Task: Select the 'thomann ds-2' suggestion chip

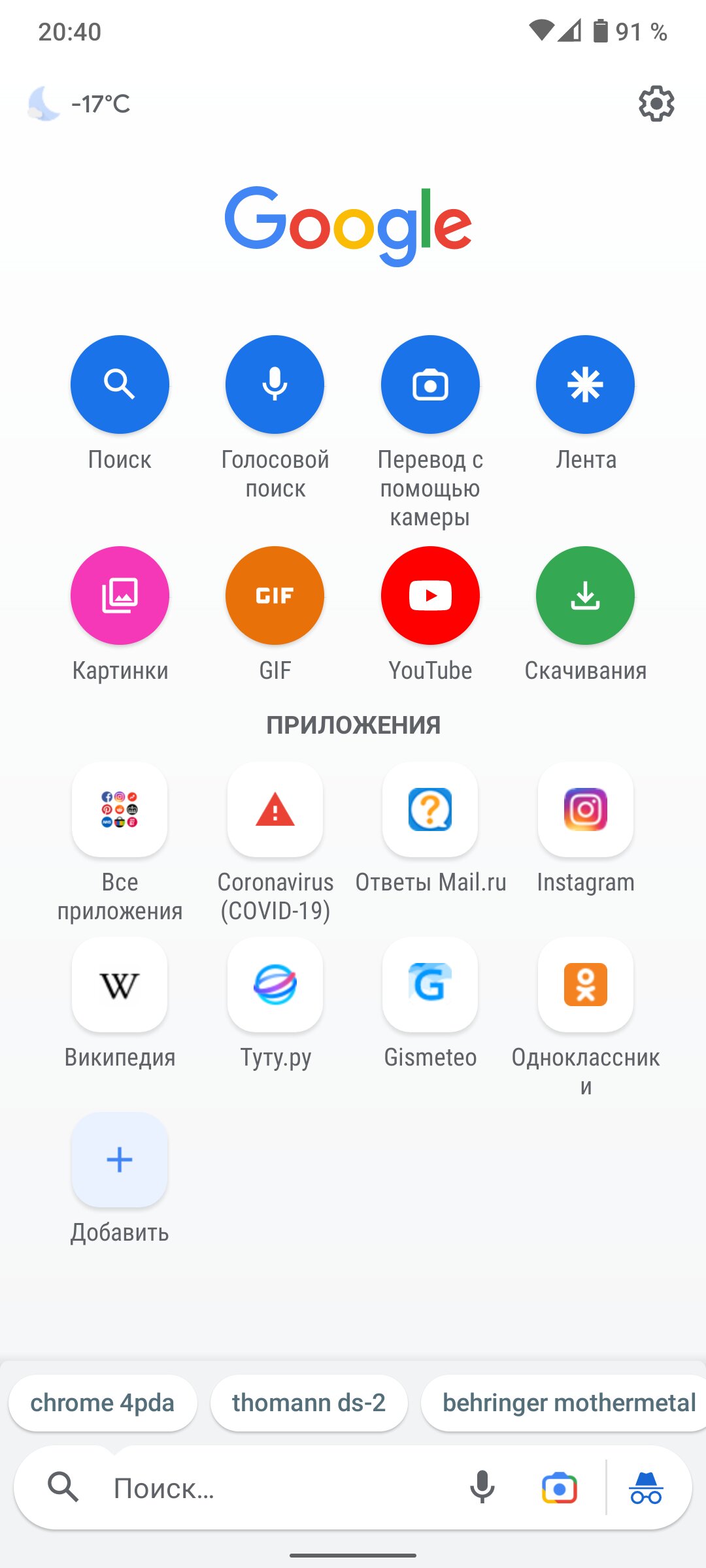Action: click(x=309, y=1403)
